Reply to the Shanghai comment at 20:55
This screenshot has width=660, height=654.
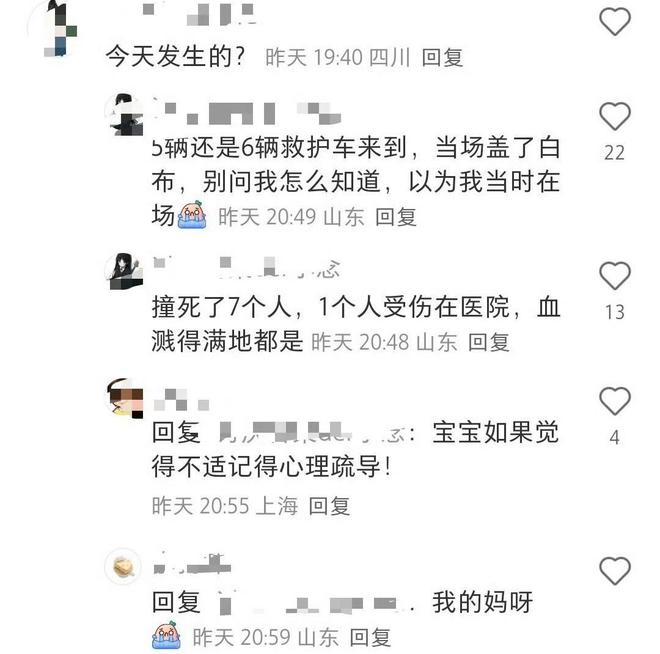(329, 506)
